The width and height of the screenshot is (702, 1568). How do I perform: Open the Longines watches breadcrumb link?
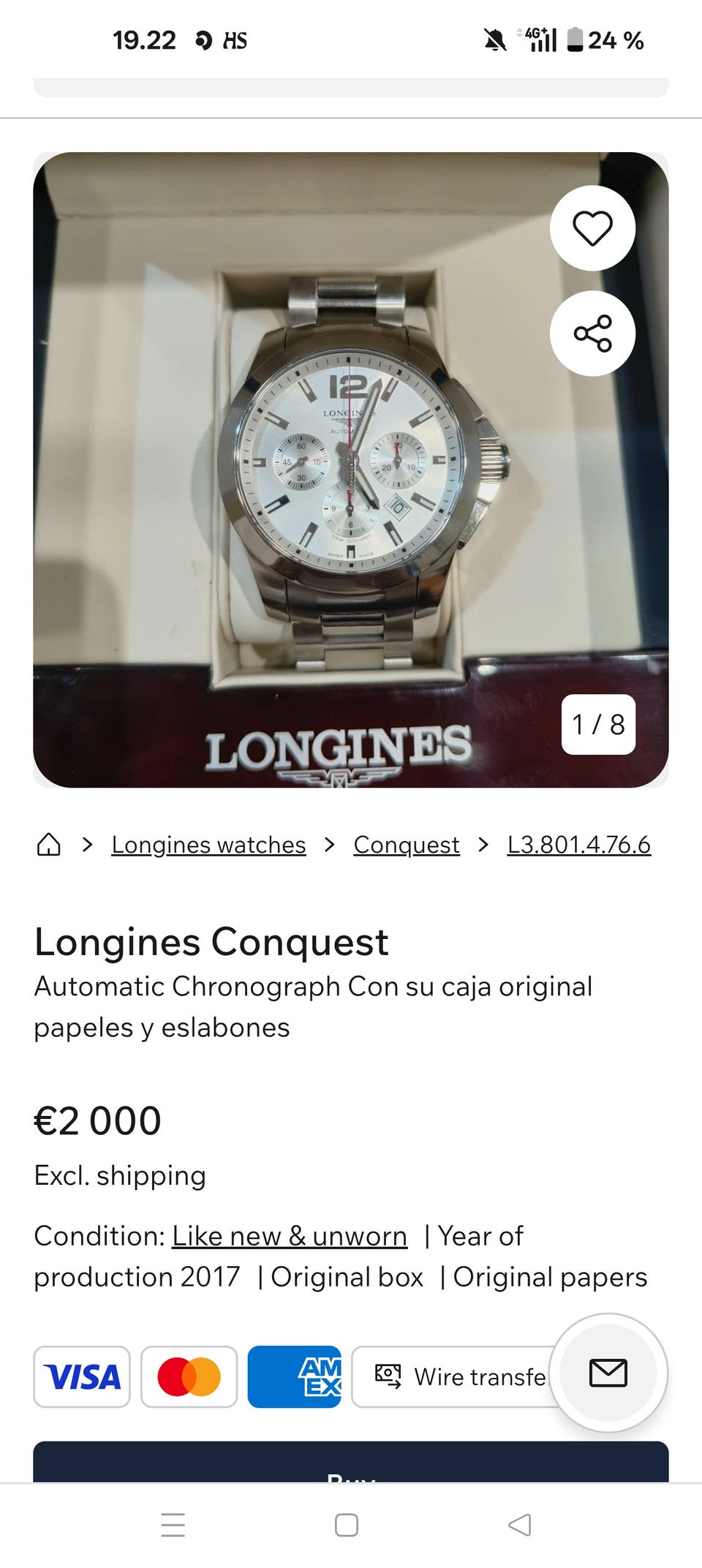tap(208, 845)
